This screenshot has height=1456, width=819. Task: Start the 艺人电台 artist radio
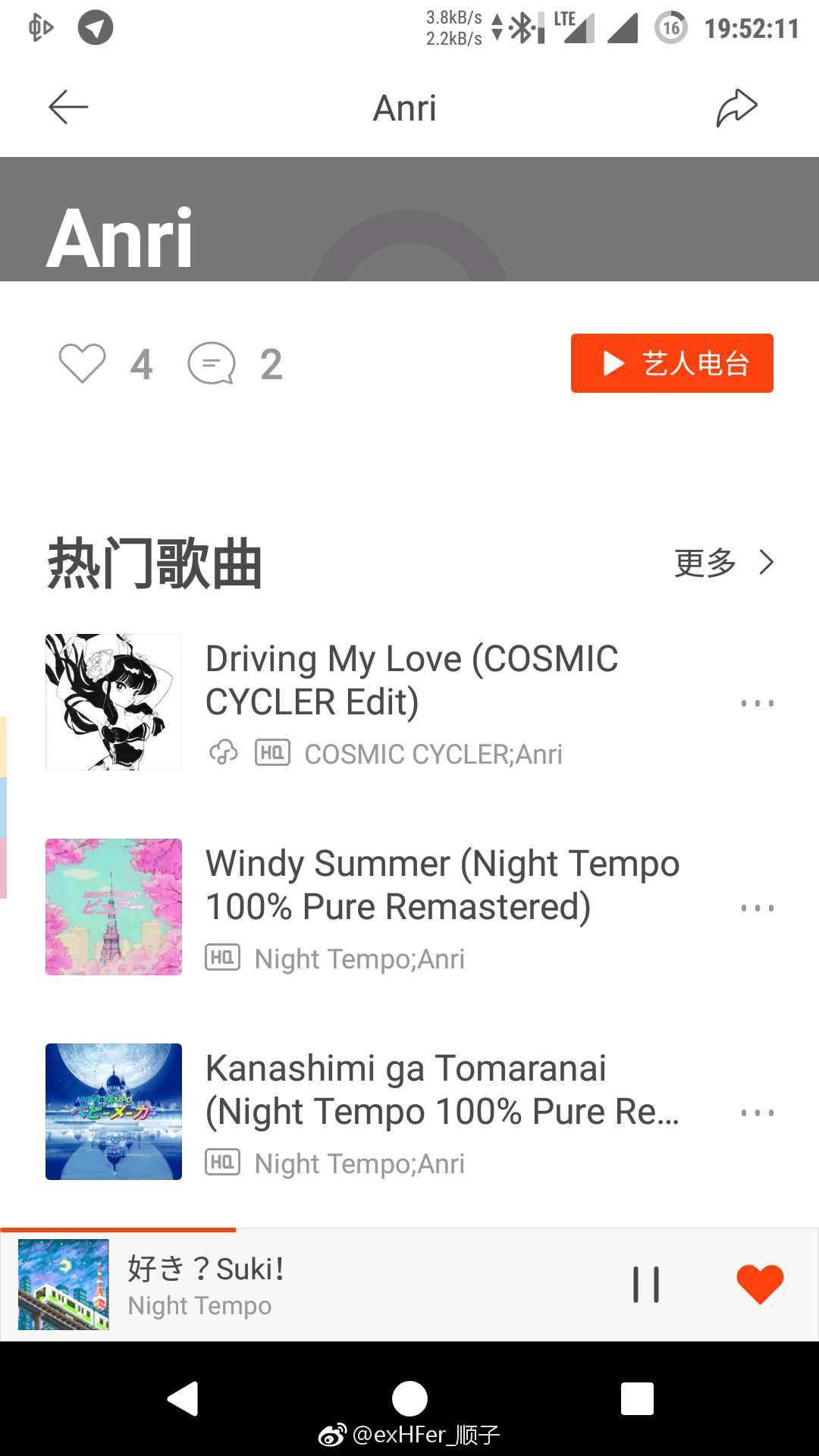[672, 363]
